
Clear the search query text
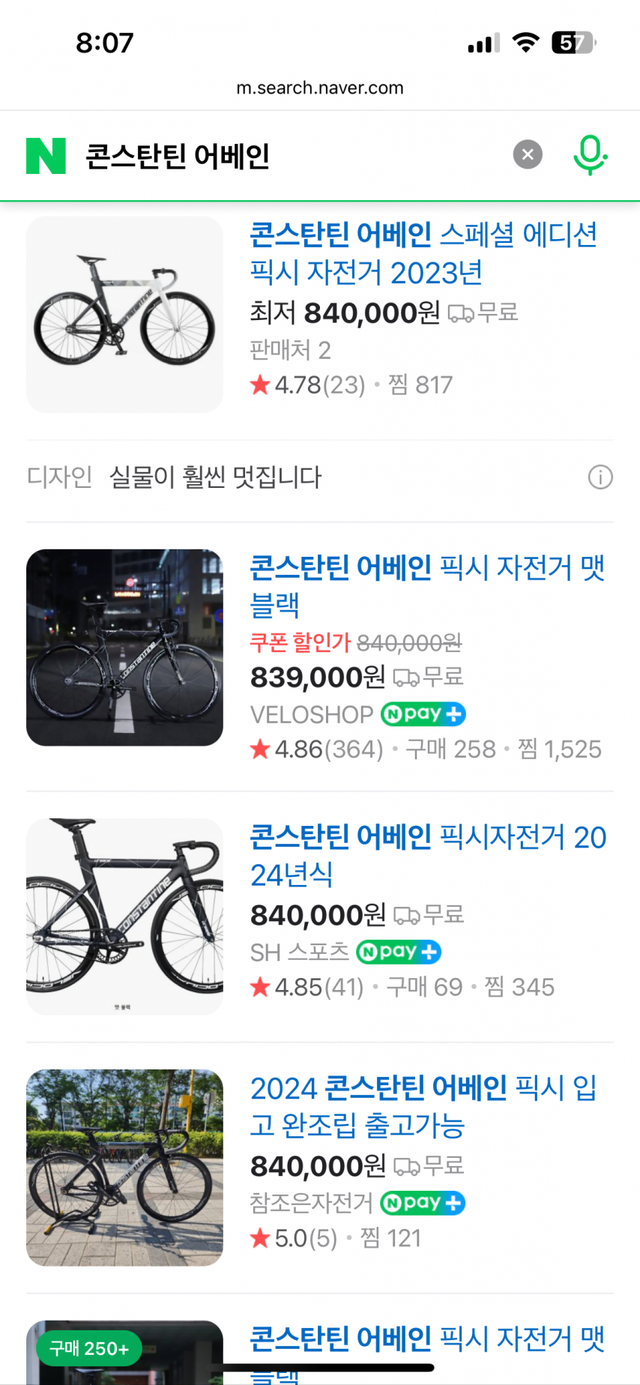coord(528,154)
